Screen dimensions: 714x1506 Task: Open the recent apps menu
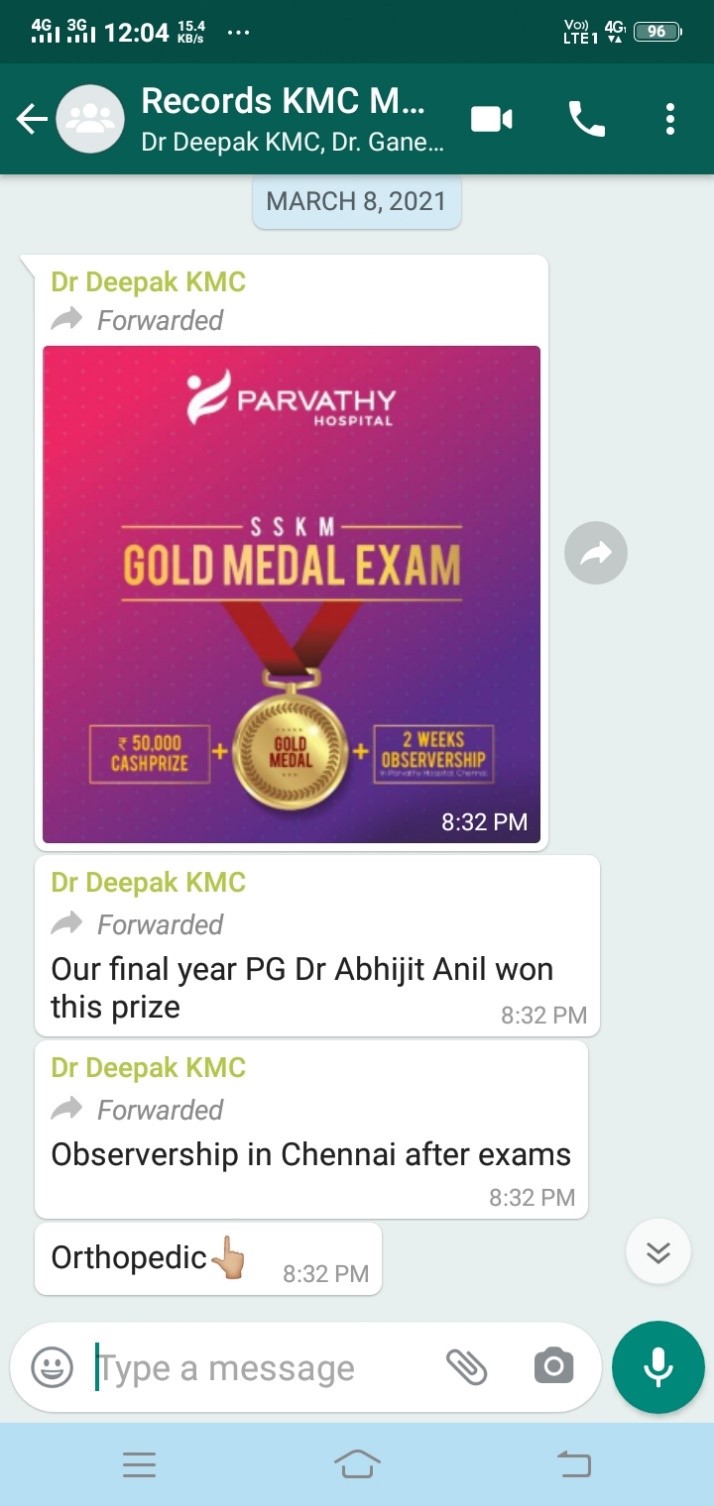[139, 1465]
